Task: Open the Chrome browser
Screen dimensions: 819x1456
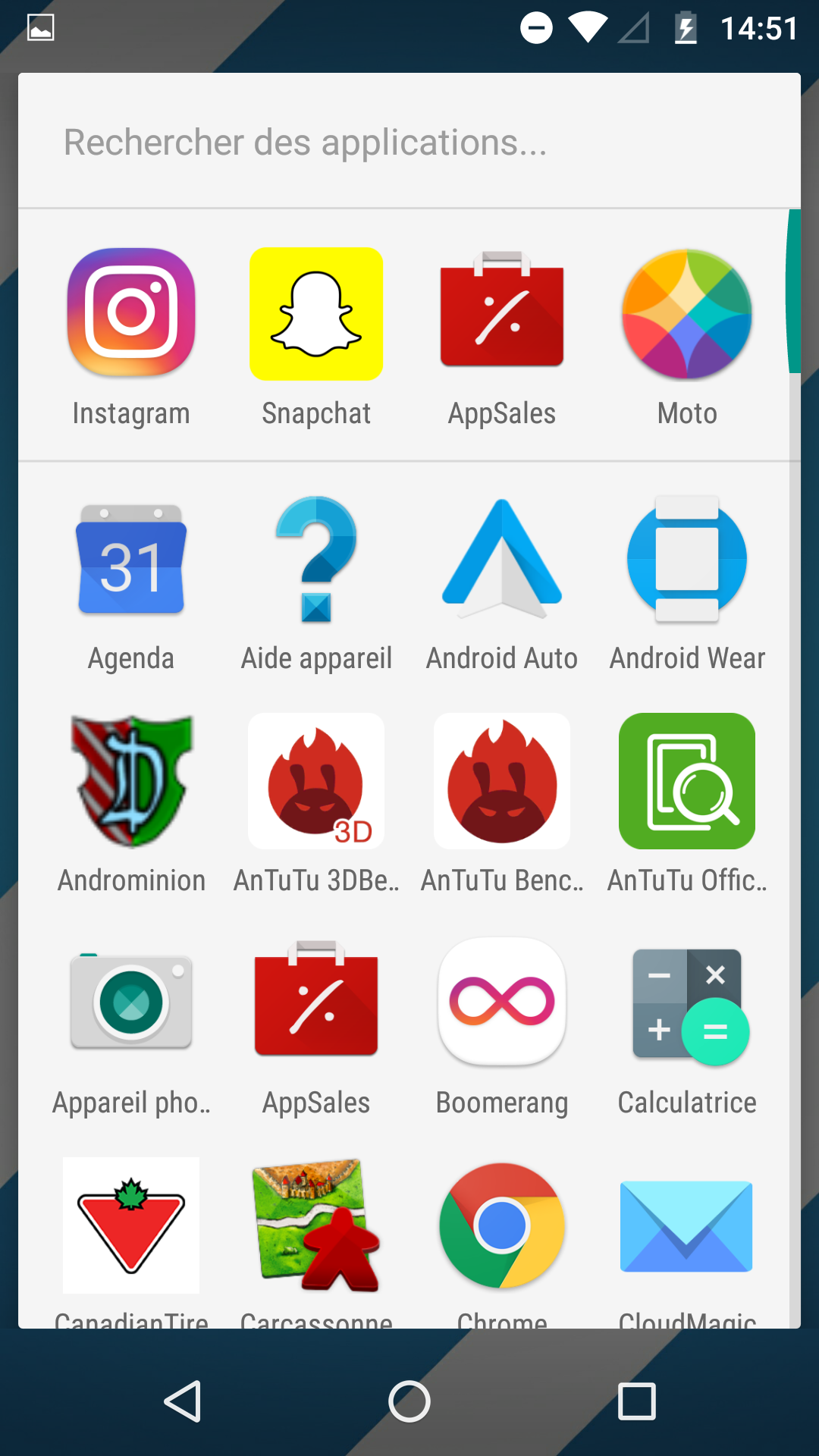Action: pyautogui.click(x=501, y=1225)
